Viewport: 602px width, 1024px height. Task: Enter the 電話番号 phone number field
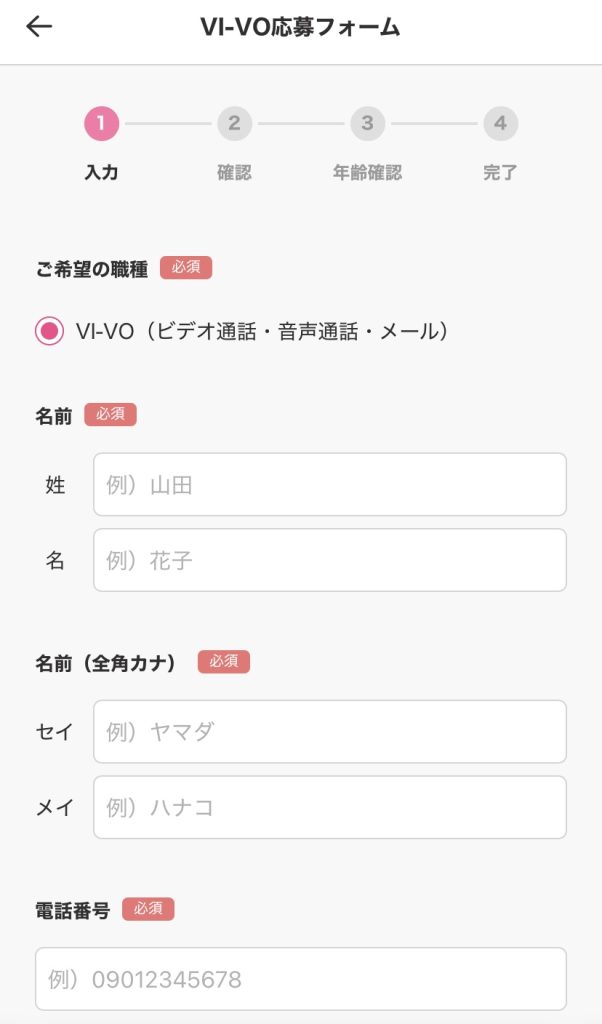[300, 978]
